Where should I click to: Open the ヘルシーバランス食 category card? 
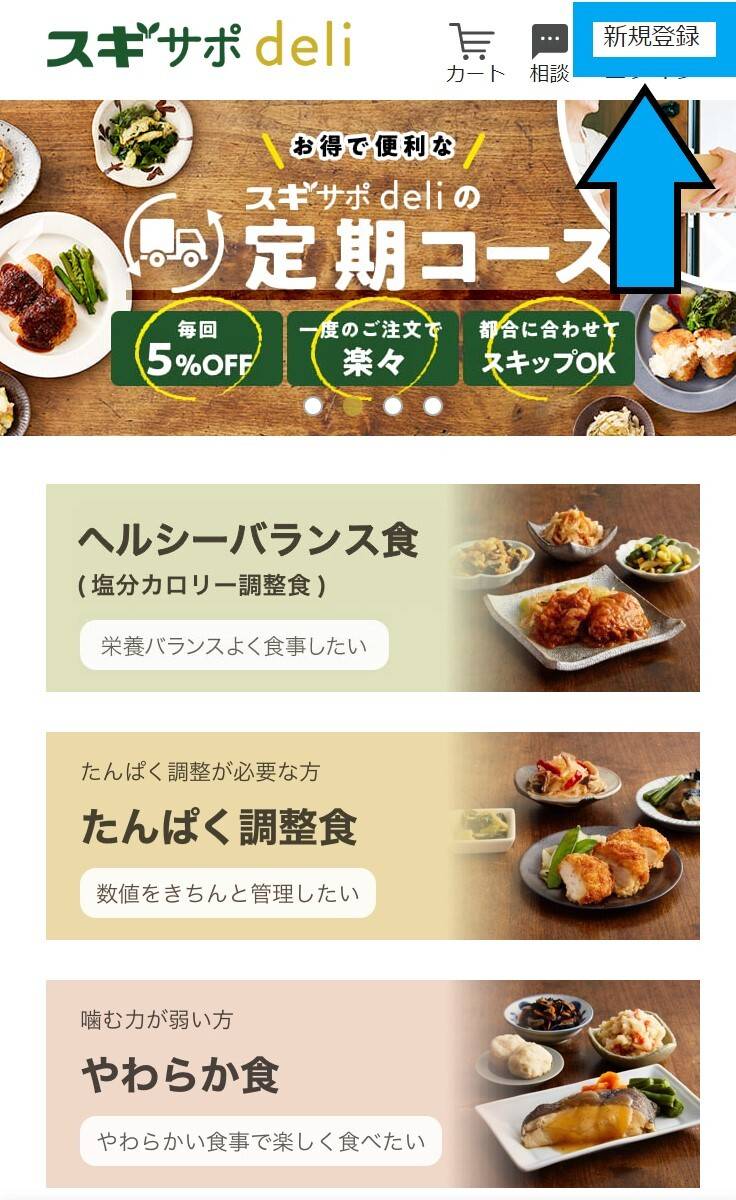coord(372,588)
